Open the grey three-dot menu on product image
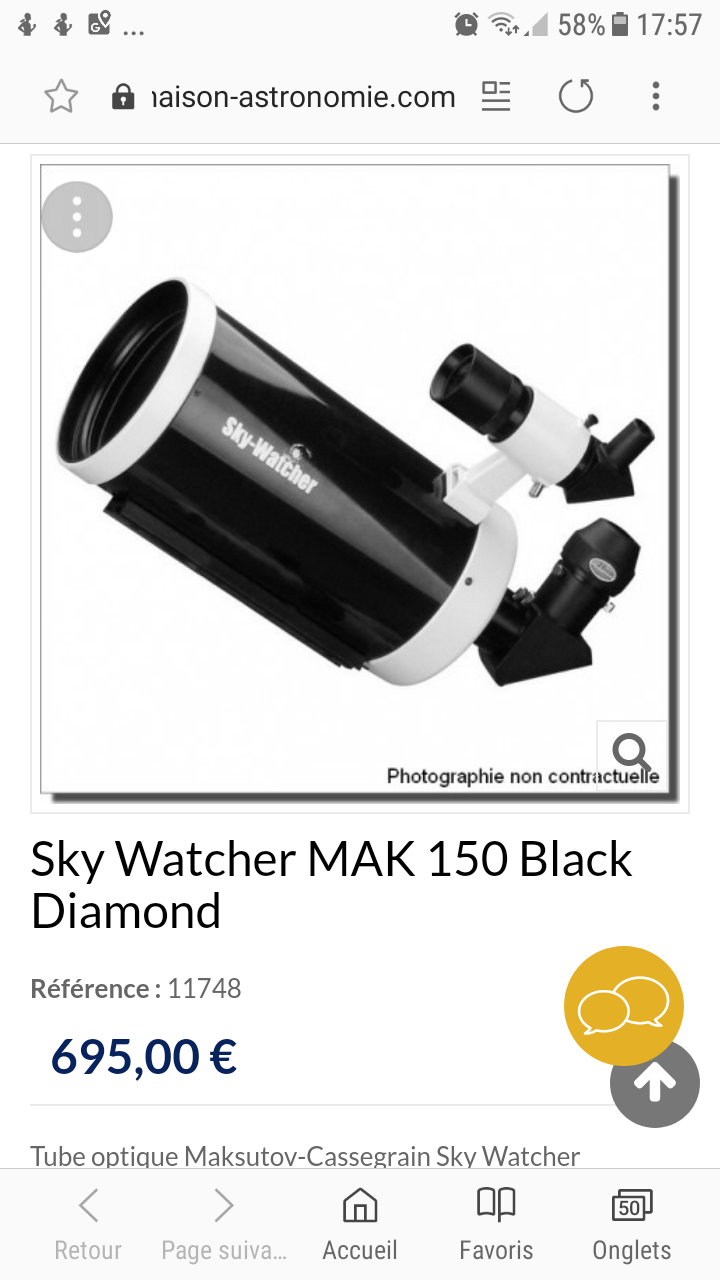 click(x=77, y=217)
